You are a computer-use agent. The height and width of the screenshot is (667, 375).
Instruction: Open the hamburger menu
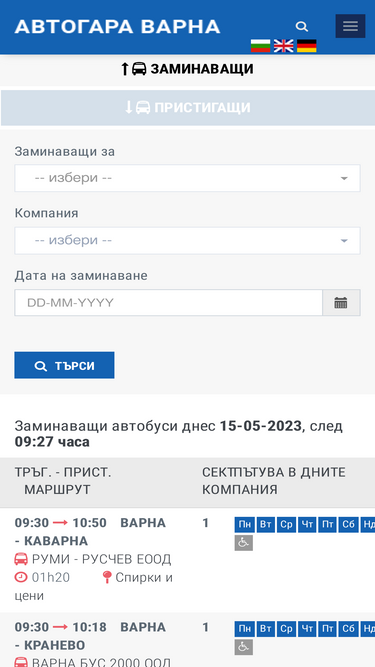[350, 26]
